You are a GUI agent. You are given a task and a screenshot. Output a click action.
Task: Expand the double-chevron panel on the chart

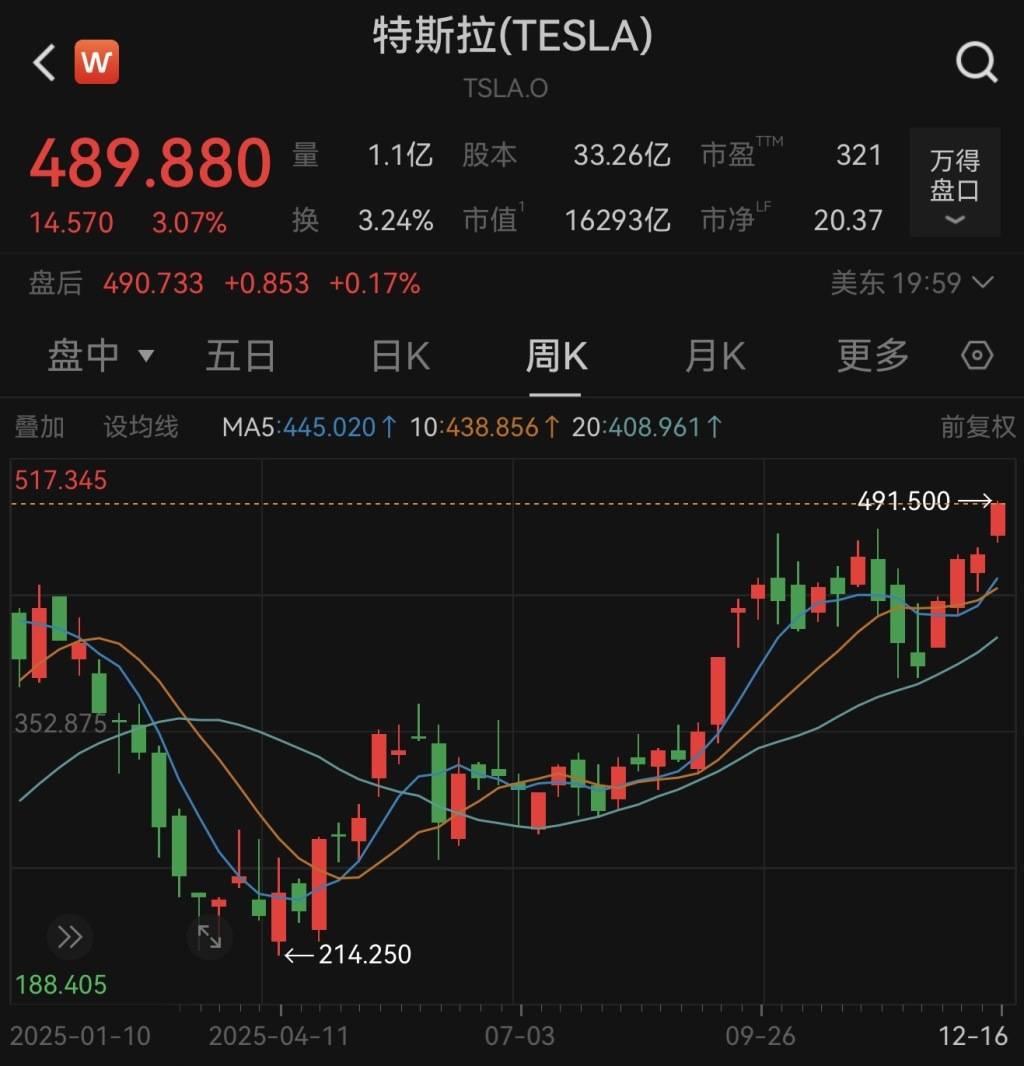click(x=70, y=937)
